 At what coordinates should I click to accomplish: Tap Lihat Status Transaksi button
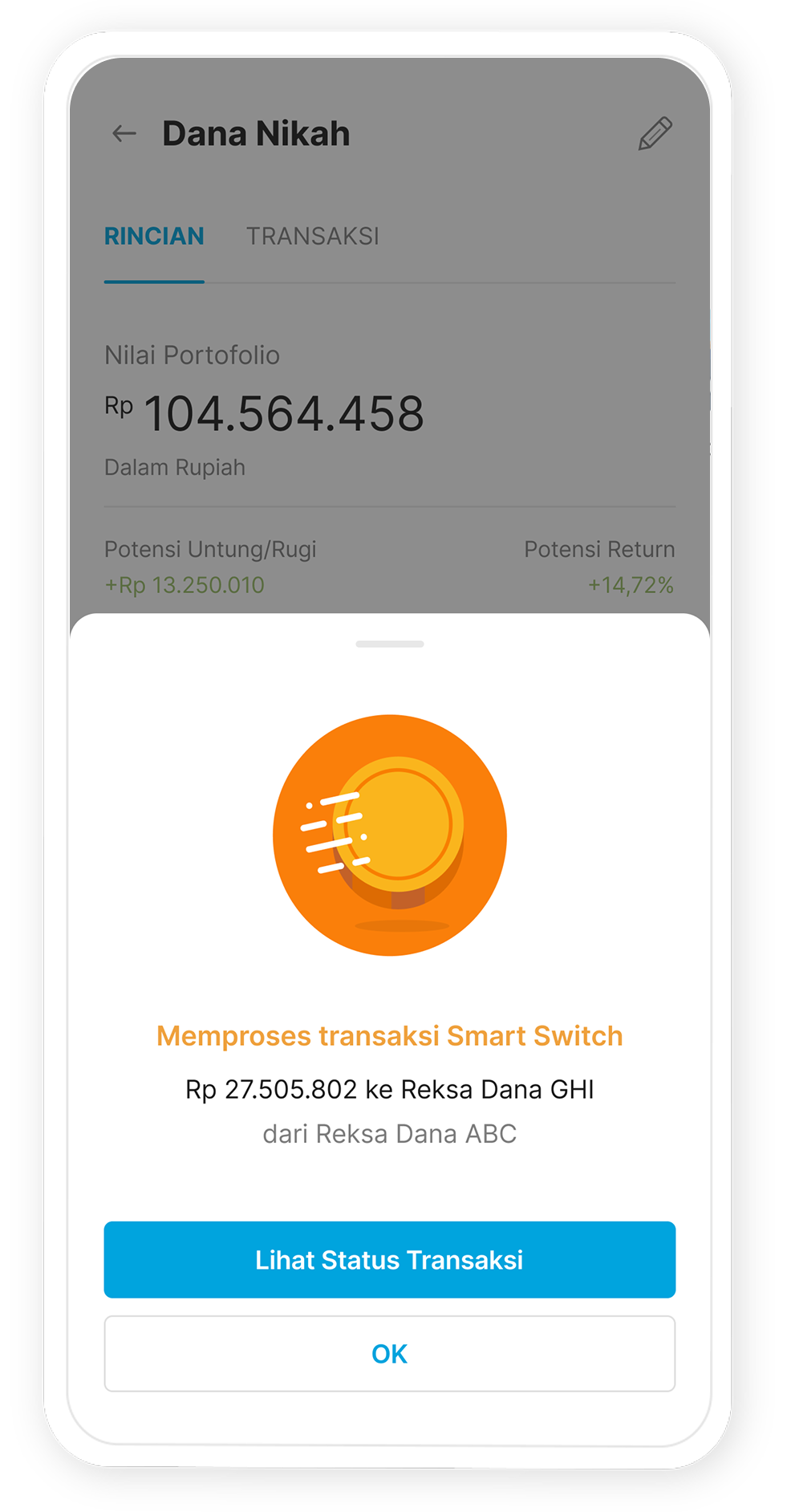coord(389,1259)
